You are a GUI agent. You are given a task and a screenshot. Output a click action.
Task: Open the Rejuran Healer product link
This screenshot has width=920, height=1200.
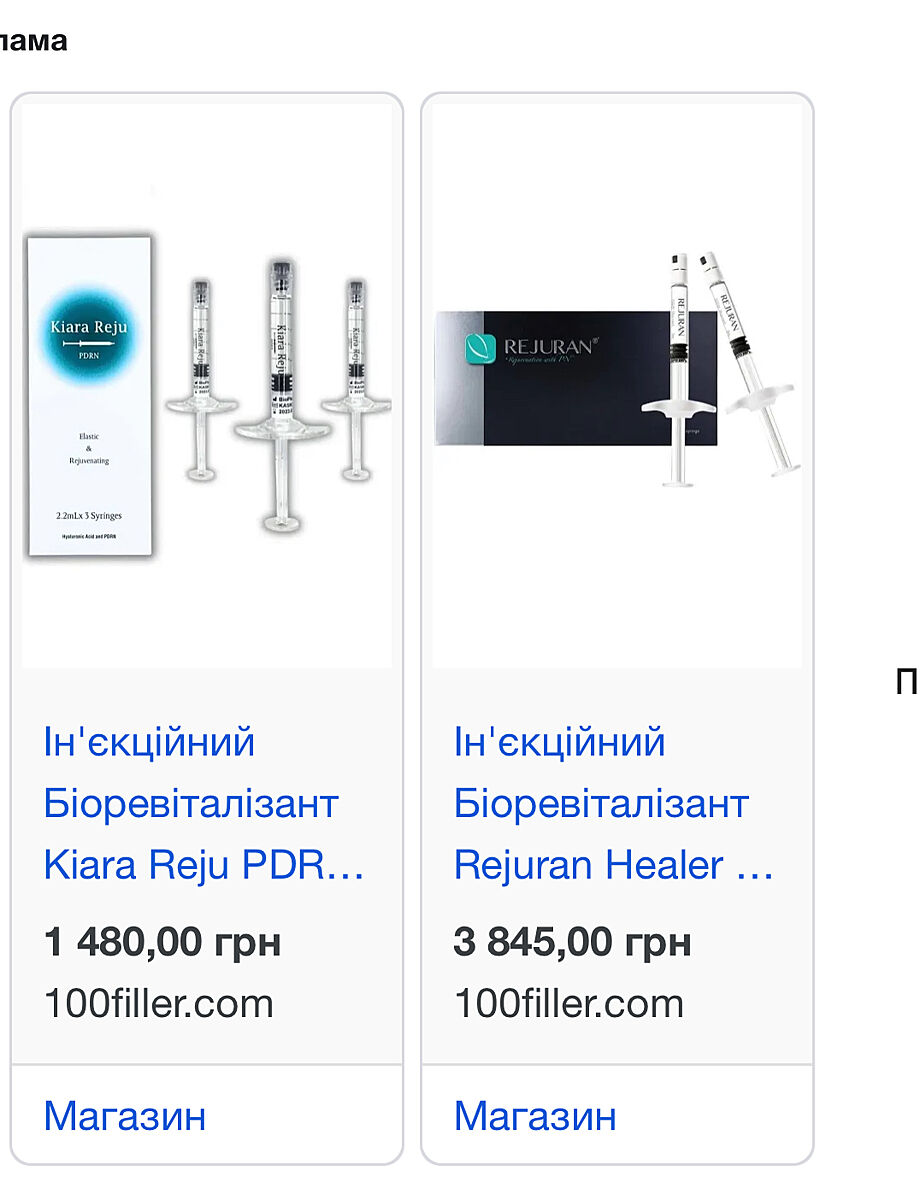coord(613,804)
